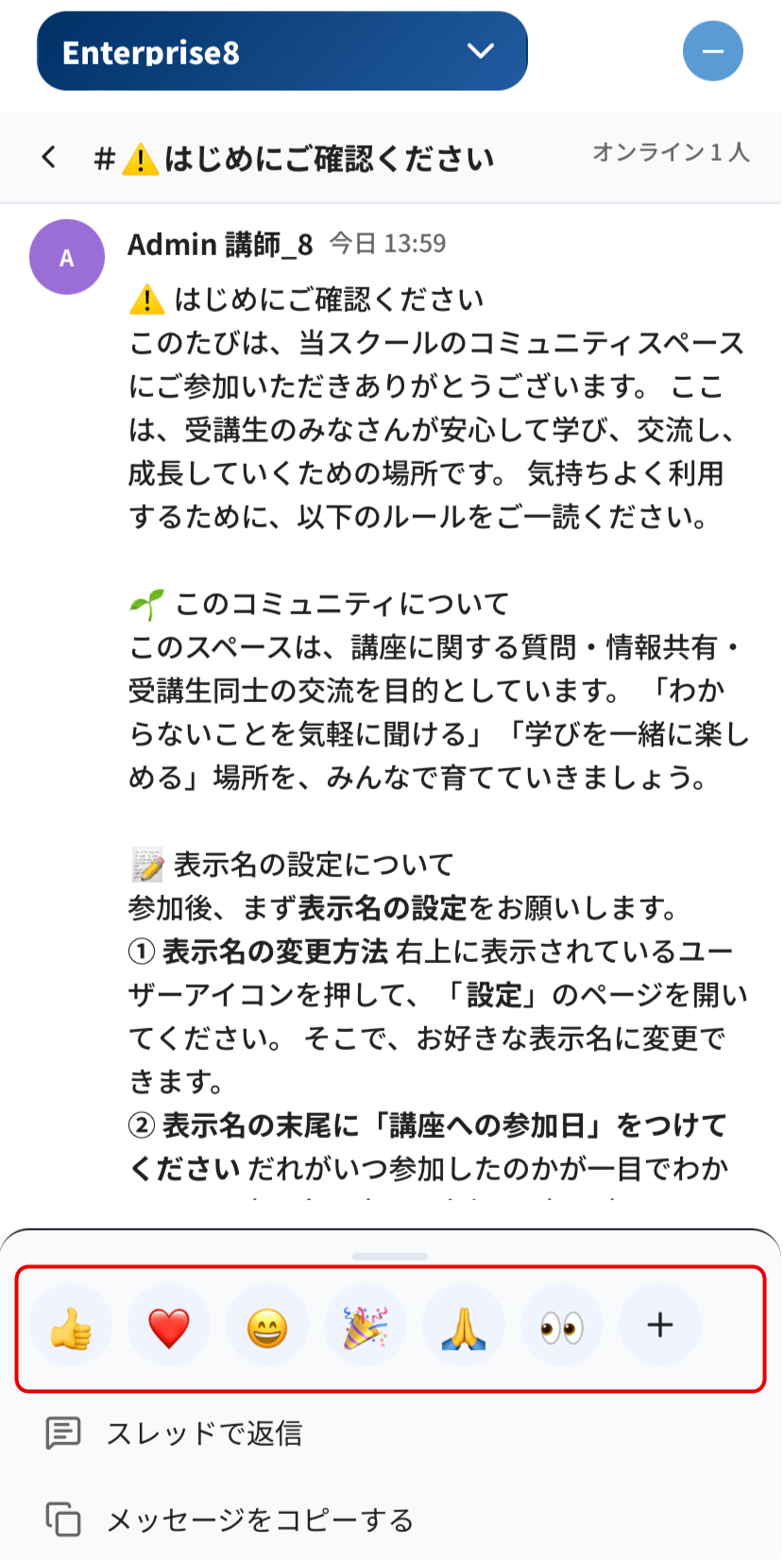The height and width of the screenshot is (1563, 784).
Task: Open more emoji with the plus button
Action: [660, 1326]
